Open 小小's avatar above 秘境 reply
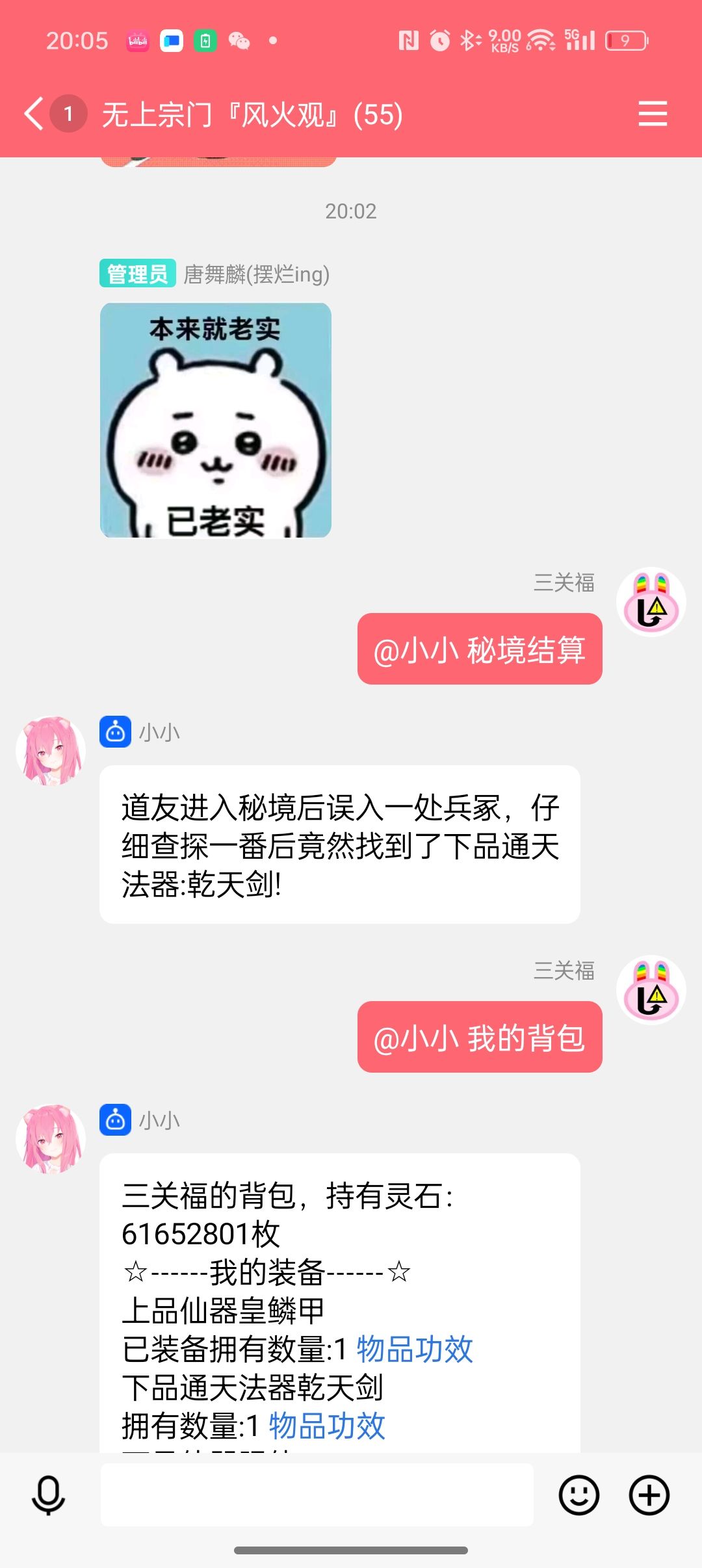The image size is (702, 1568). [51, 751]
